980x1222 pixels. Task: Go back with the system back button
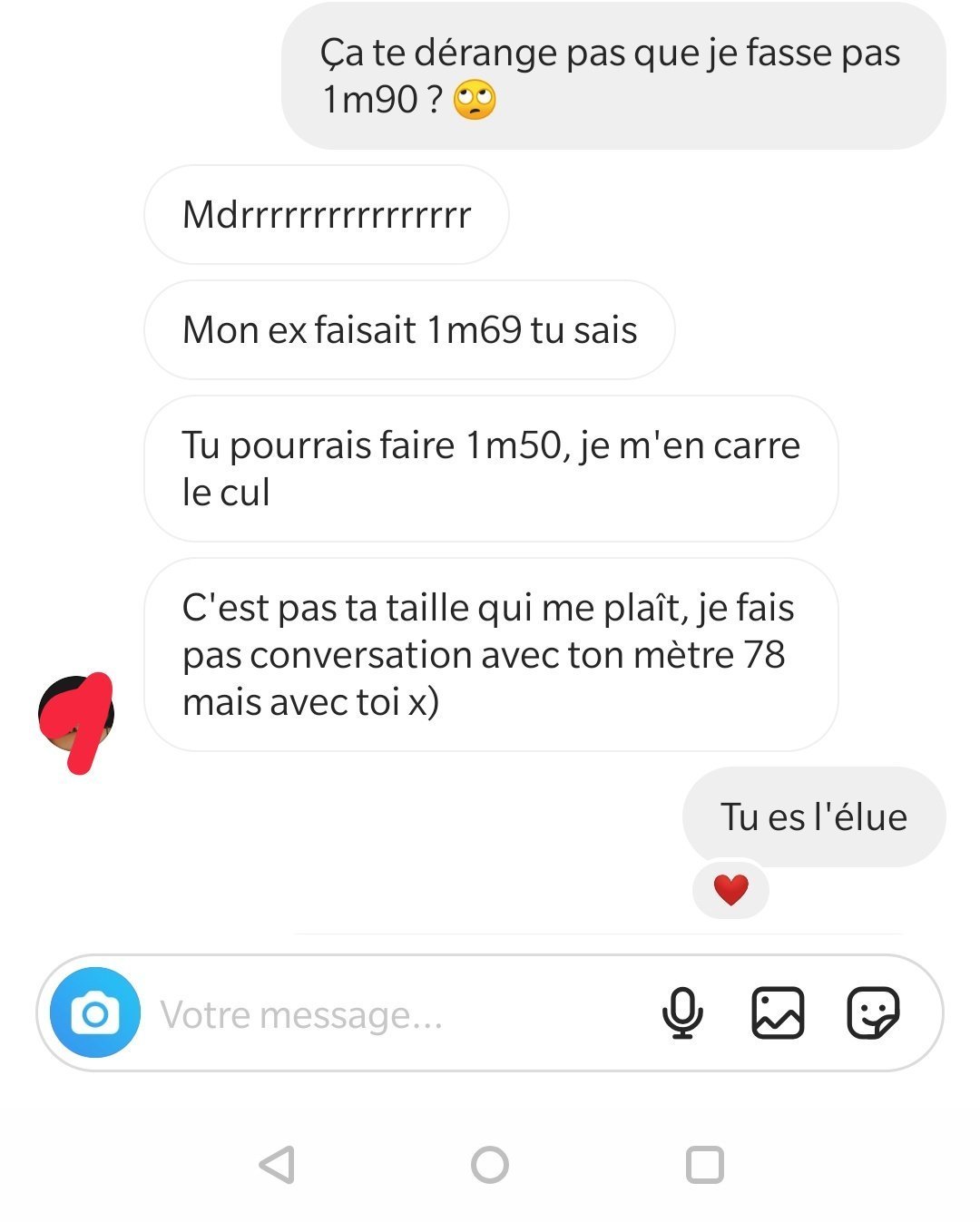277,1165
